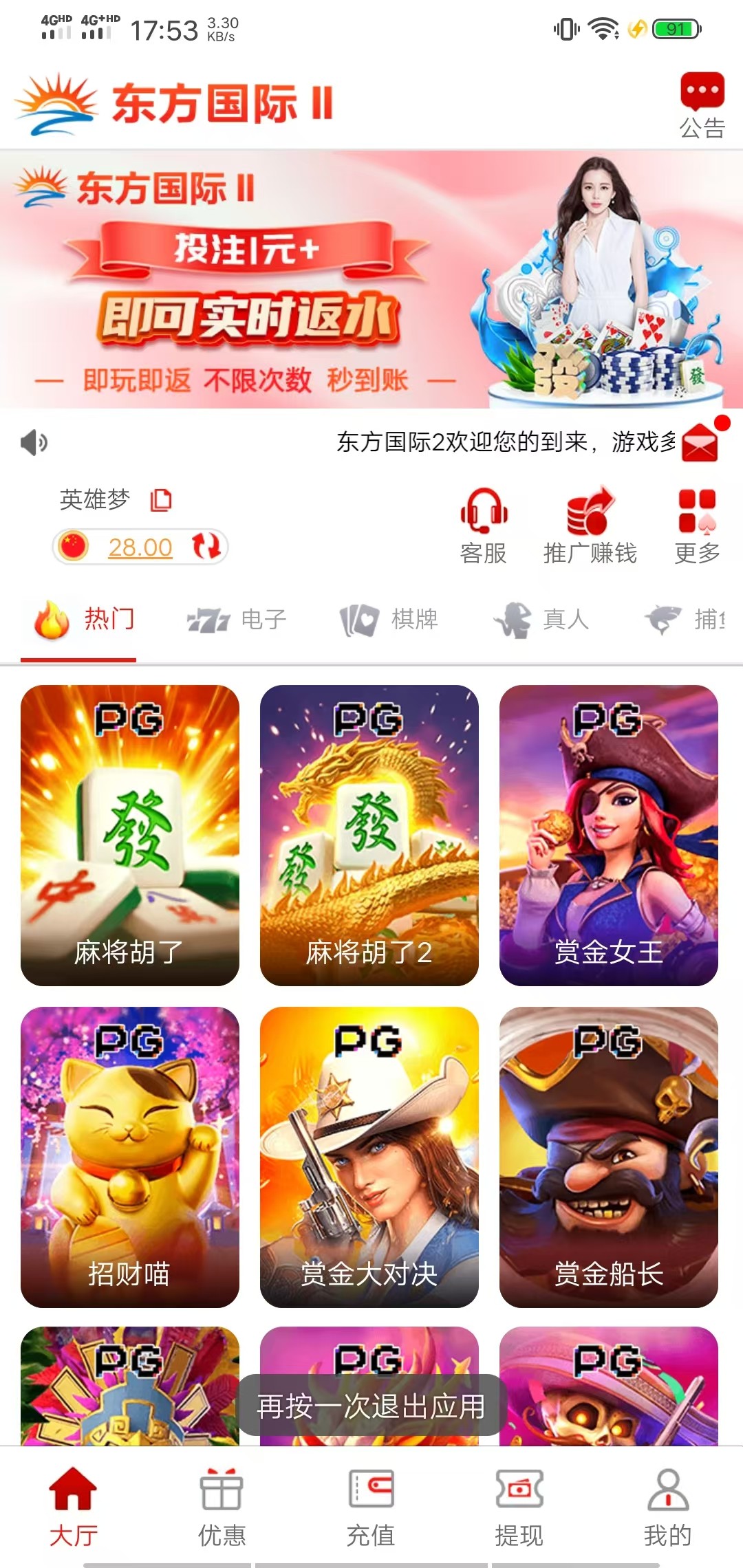The image size is (743, 1568).
Task: Switch to the 棋牌 tab
Action: [389, 620]
